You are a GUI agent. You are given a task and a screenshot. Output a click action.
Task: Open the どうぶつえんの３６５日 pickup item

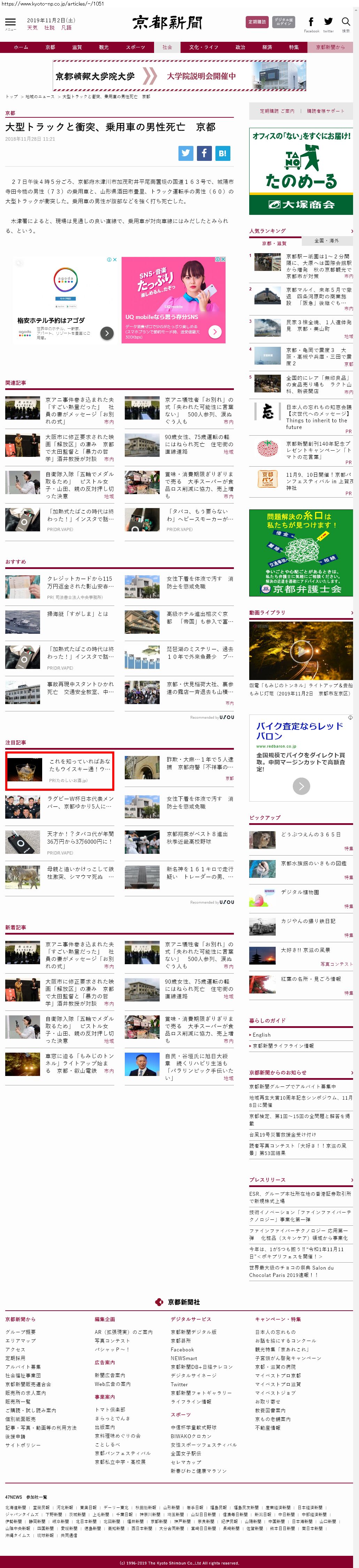coord(310,835)
